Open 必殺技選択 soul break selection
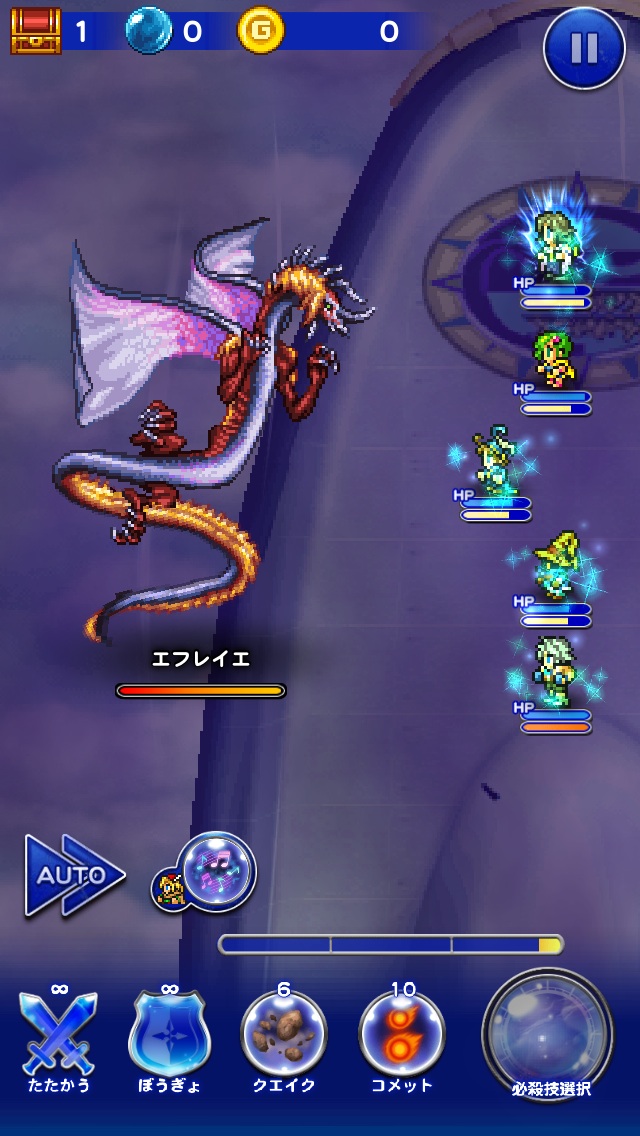This screenshot has height=1136, width=640. point(546,1035)
